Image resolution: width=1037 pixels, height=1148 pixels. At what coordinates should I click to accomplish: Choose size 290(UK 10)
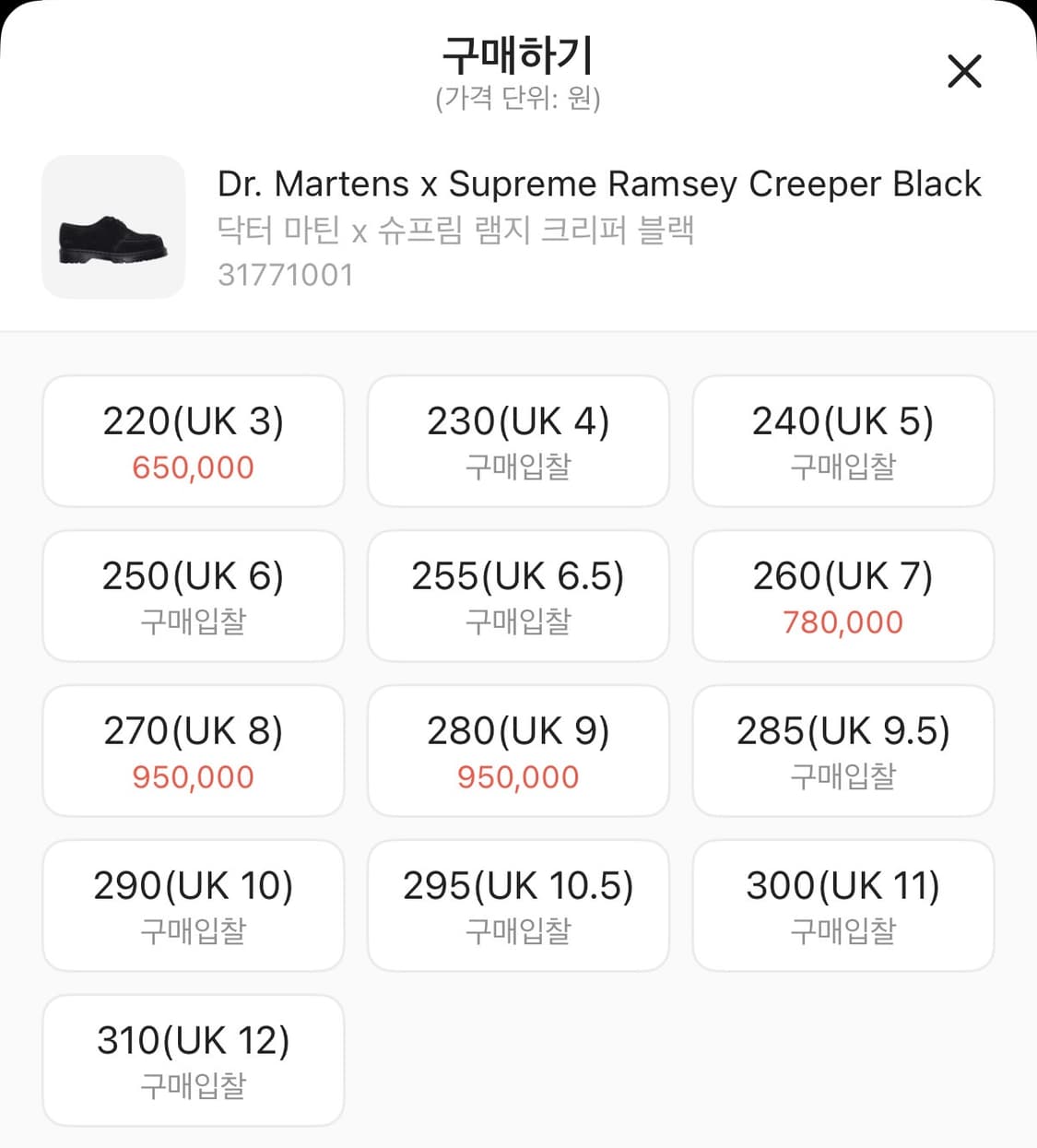[x=194, y=905]
